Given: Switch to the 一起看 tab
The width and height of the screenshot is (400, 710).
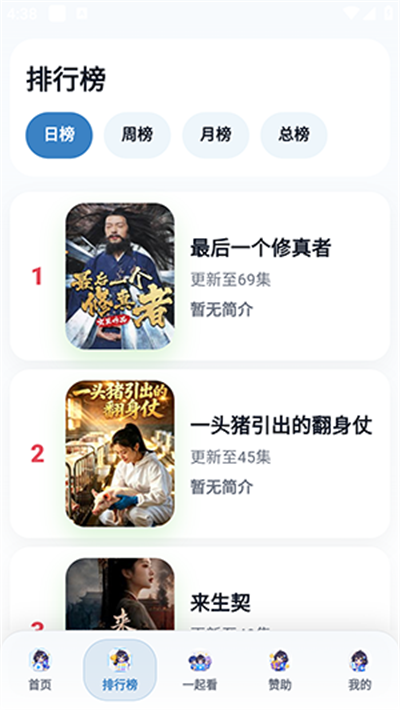Looking at the screenshot, I should (x=200, y=670).
